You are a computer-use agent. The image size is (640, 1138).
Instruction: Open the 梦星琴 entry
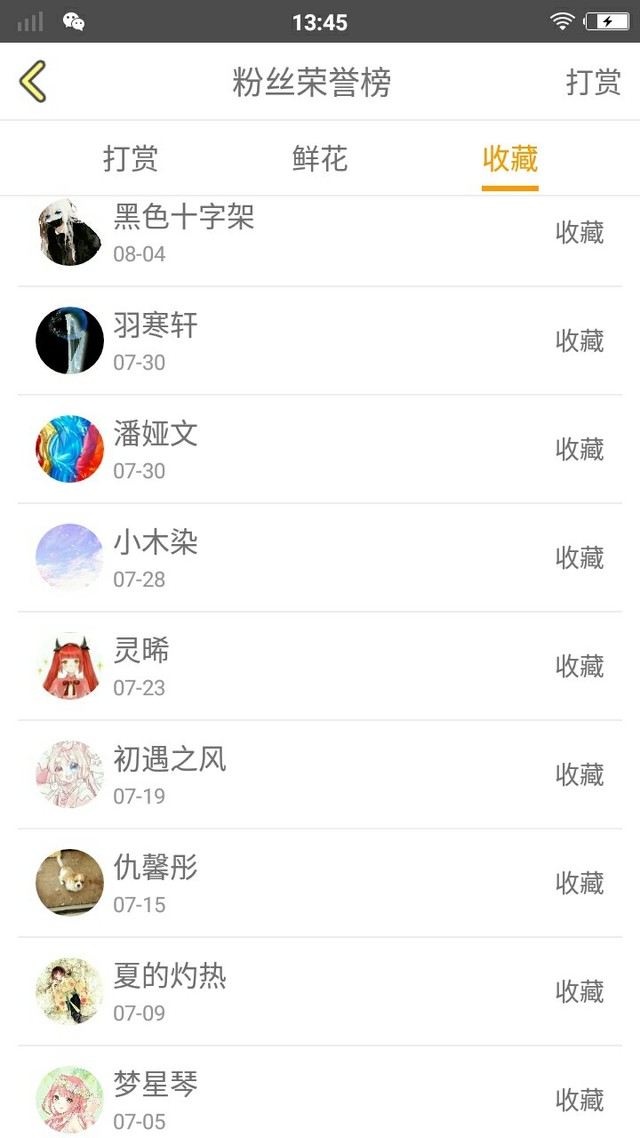click(x=320, y=1092)
